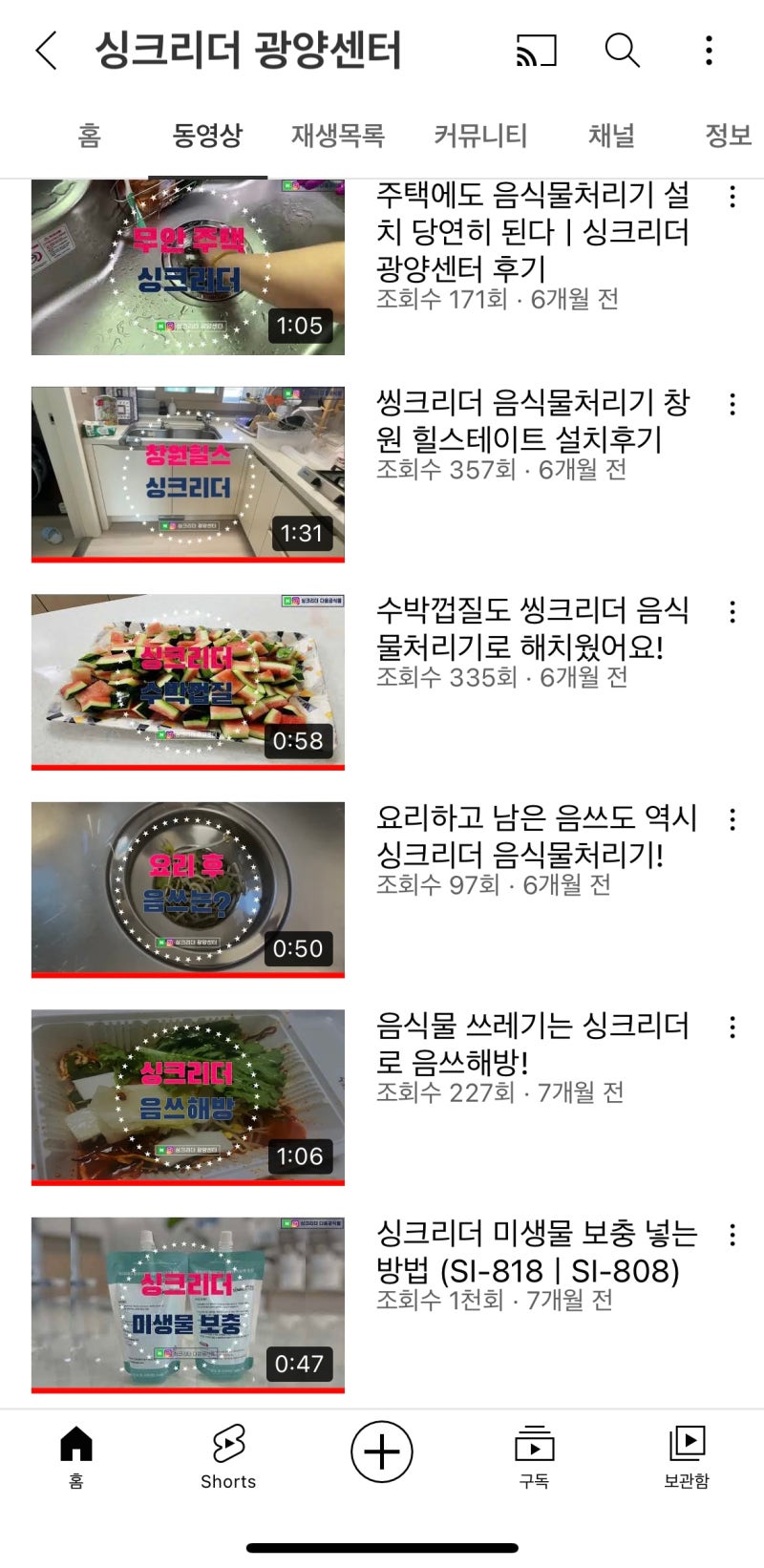Open the 미생물 보충 넣는 방법 video
The width and height of the screenshot is (764, 1568).
point(188,1304)
